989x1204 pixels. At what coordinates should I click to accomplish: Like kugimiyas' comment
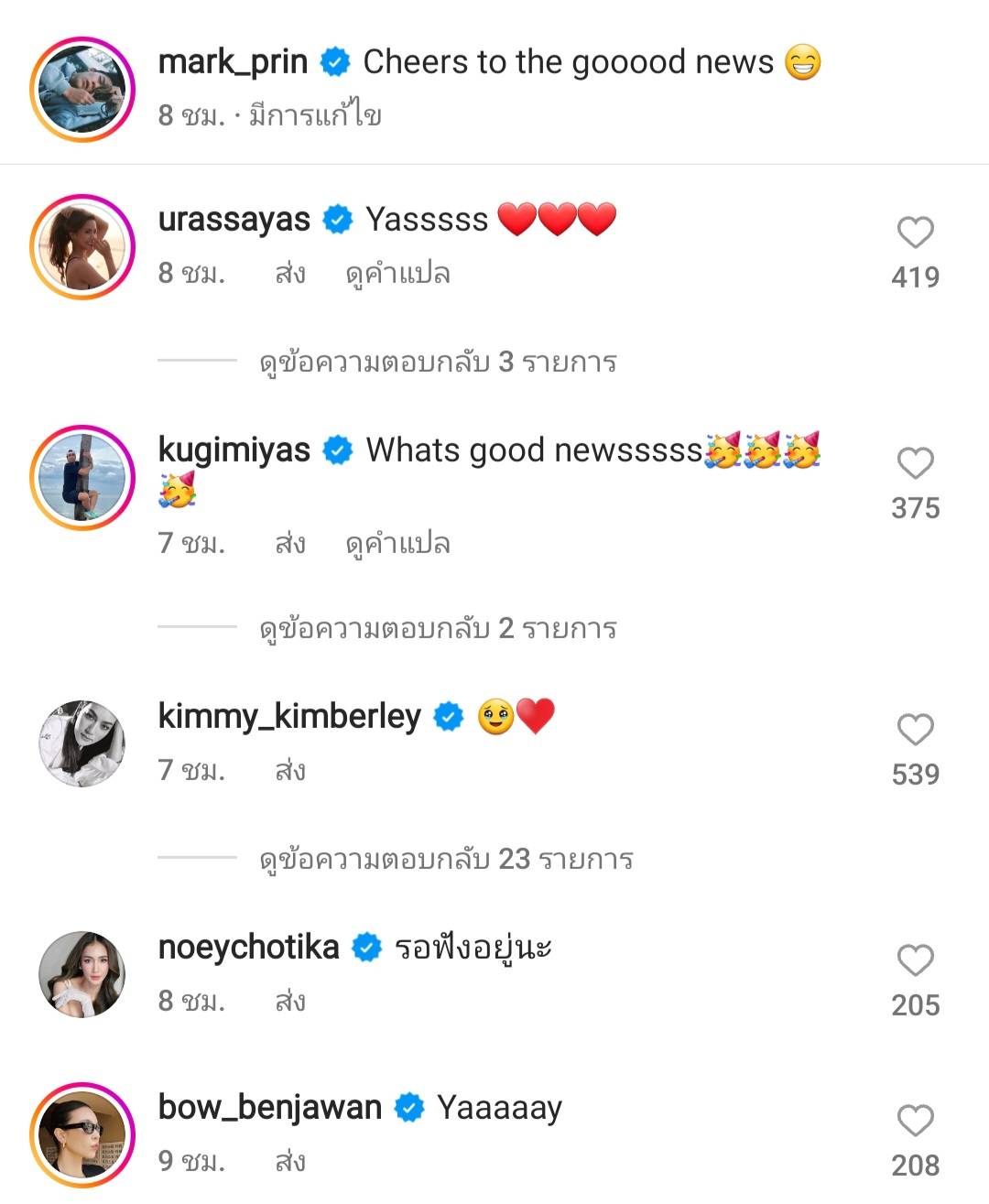coord(915,463)
